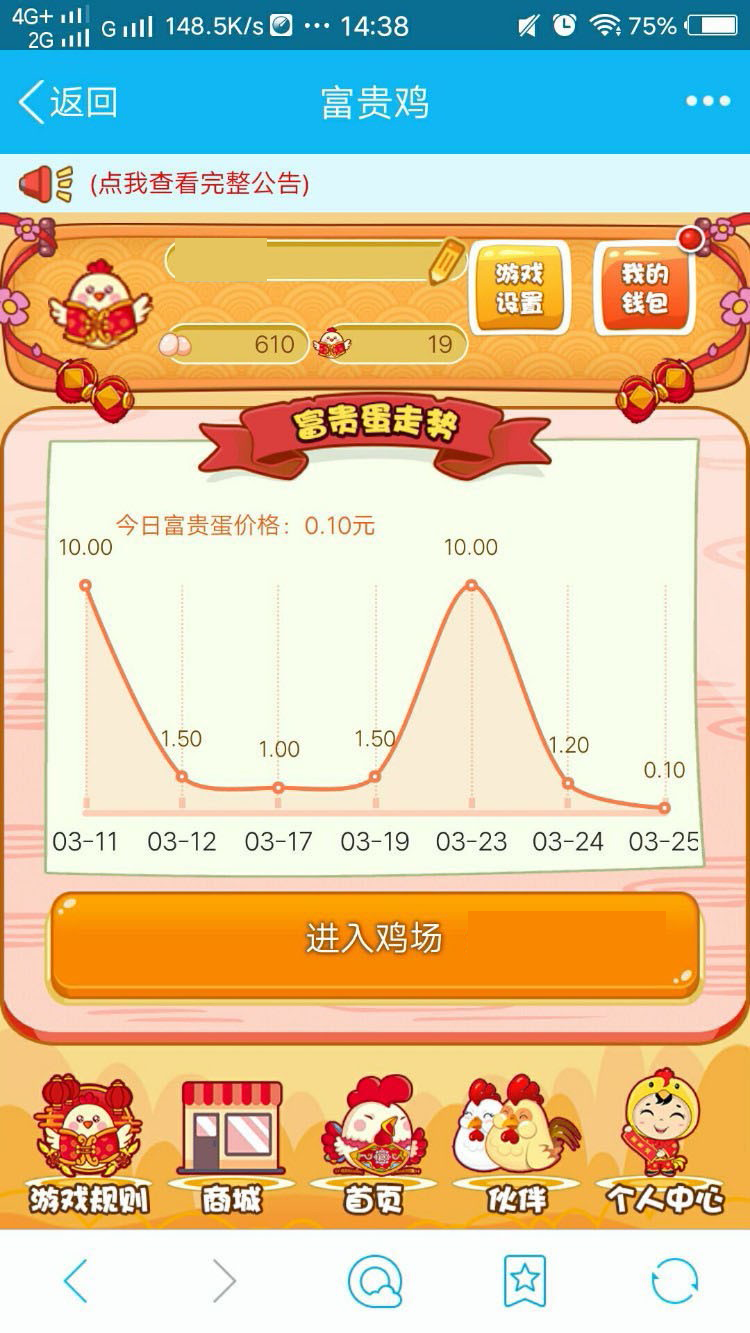Refresh the page
Viewport: 750px width, 1333px height.
(673, 1281)
